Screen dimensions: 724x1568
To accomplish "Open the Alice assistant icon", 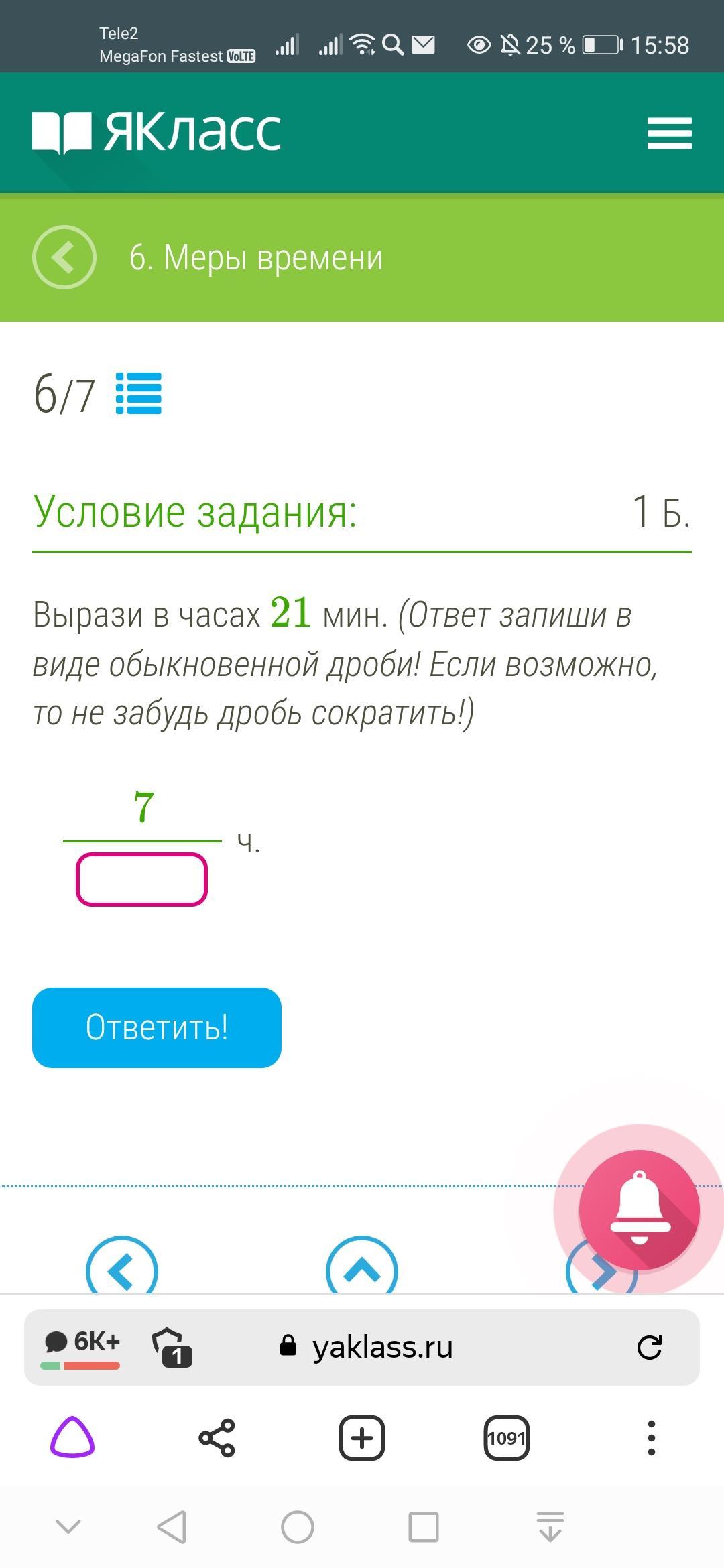I will click(72, 1437).
